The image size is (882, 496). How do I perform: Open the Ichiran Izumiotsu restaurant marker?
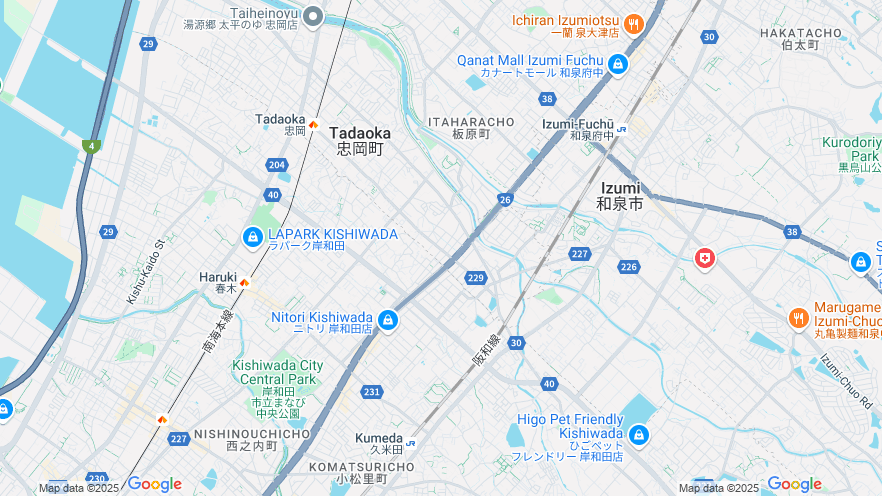pos(633,24)
